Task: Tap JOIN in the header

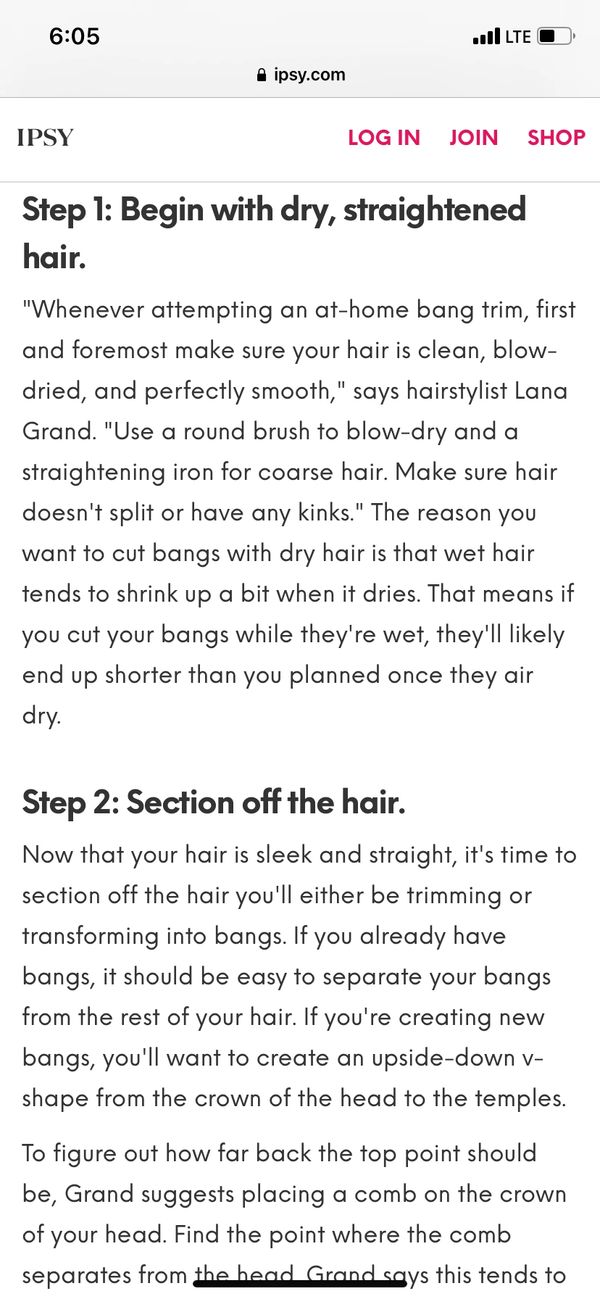Action: click(x=473, y=138)
